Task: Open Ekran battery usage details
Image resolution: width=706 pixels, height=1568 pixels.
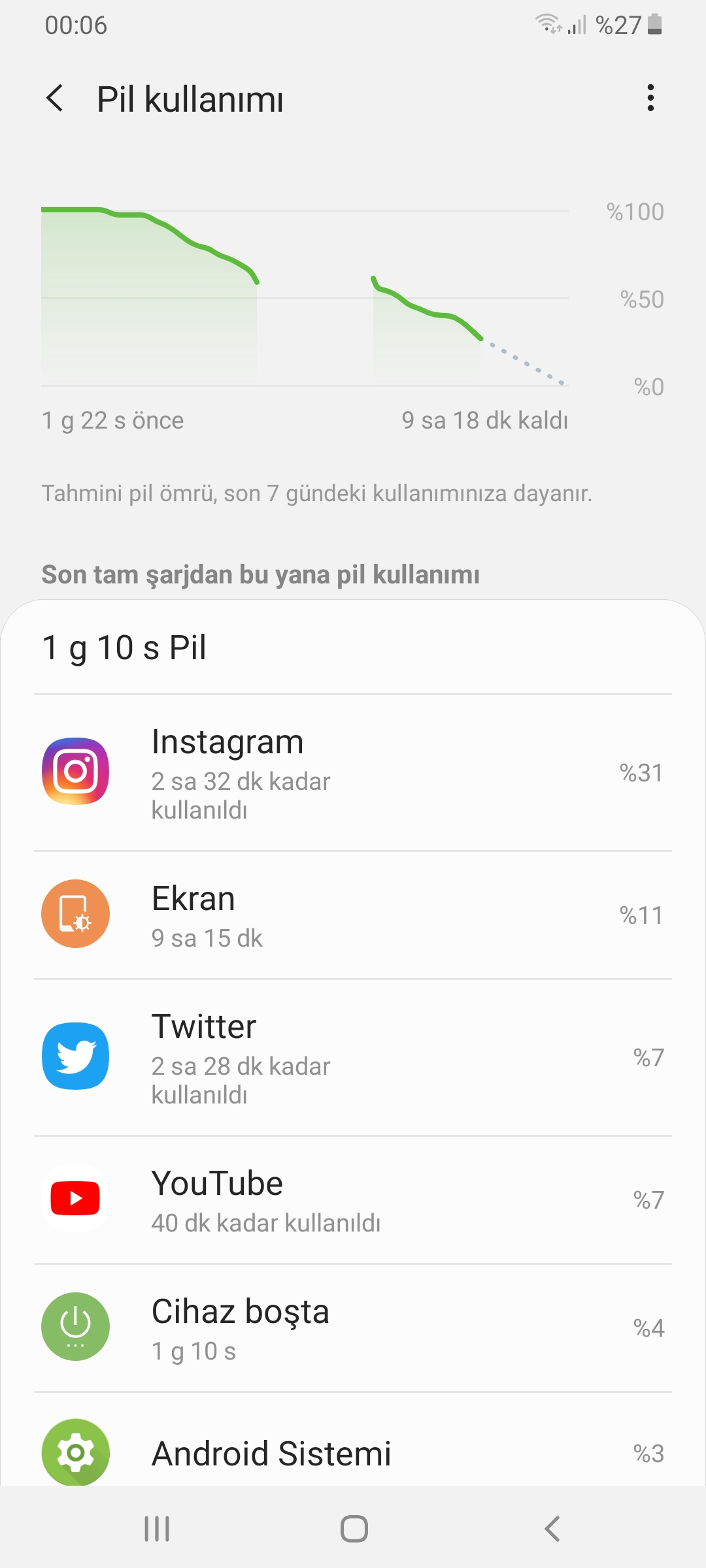Action: tap(353, 915)
